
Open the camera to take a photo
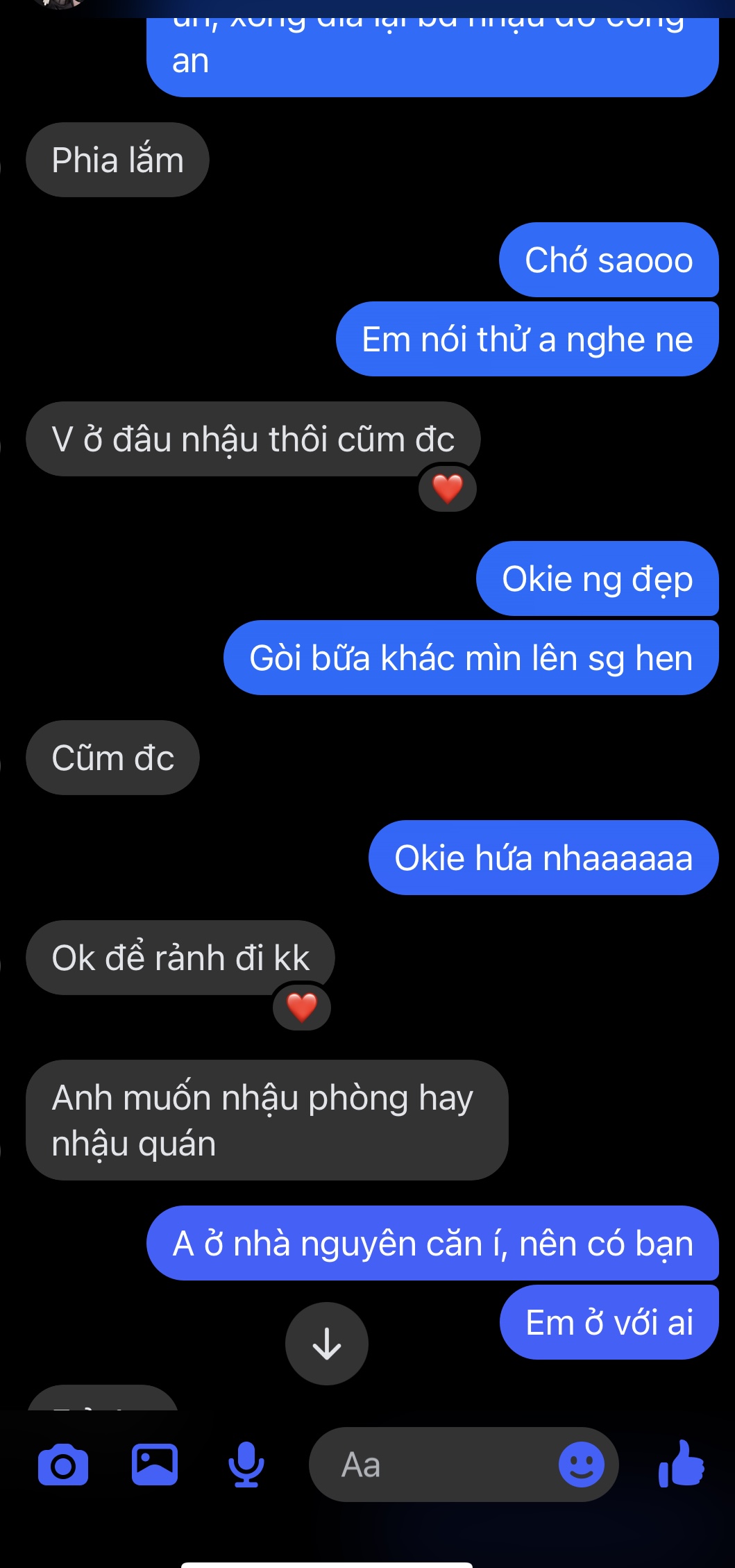63,1465
